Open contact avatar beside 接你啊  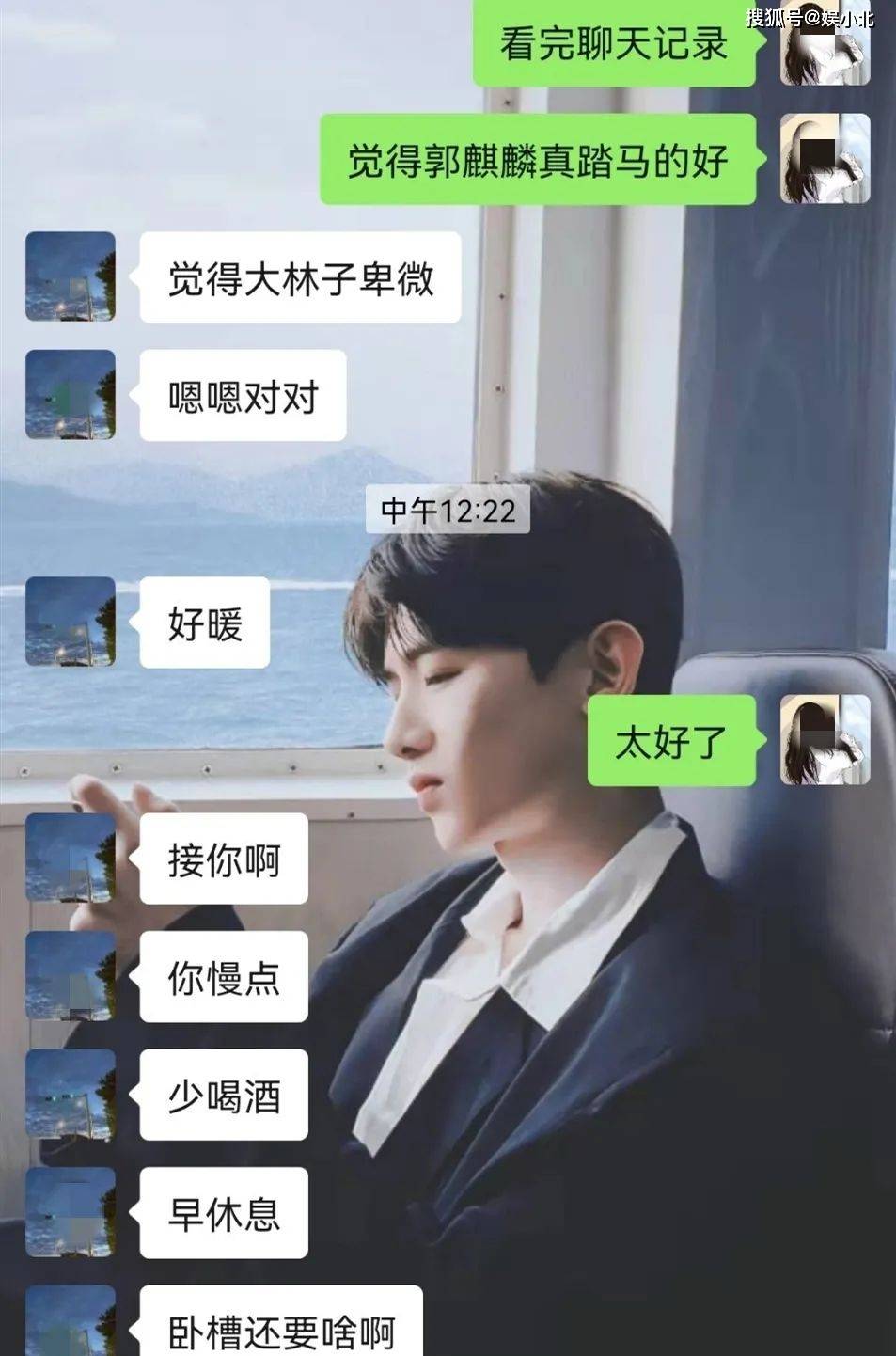71,859
